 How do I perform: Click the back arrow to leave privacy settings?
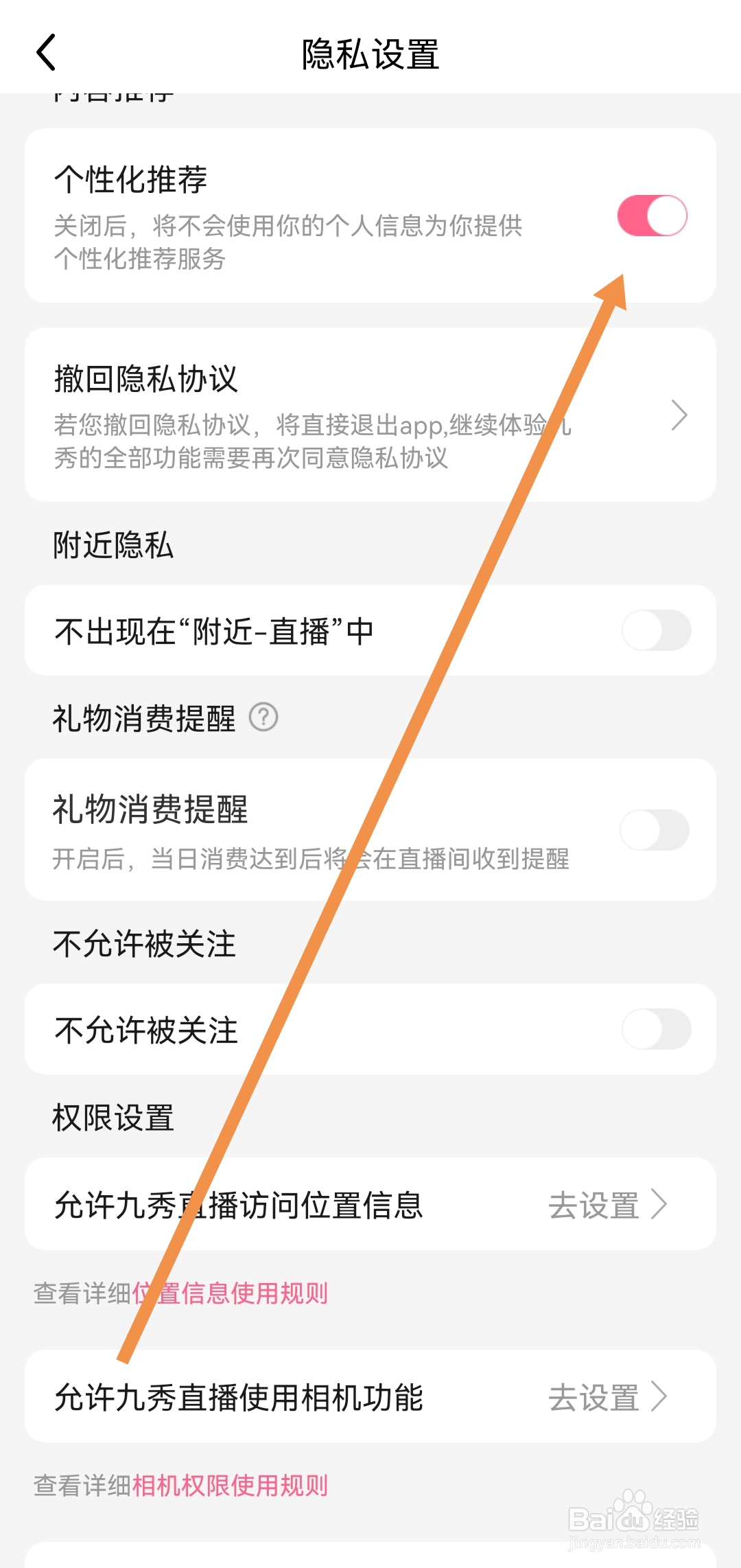[46, 52]
